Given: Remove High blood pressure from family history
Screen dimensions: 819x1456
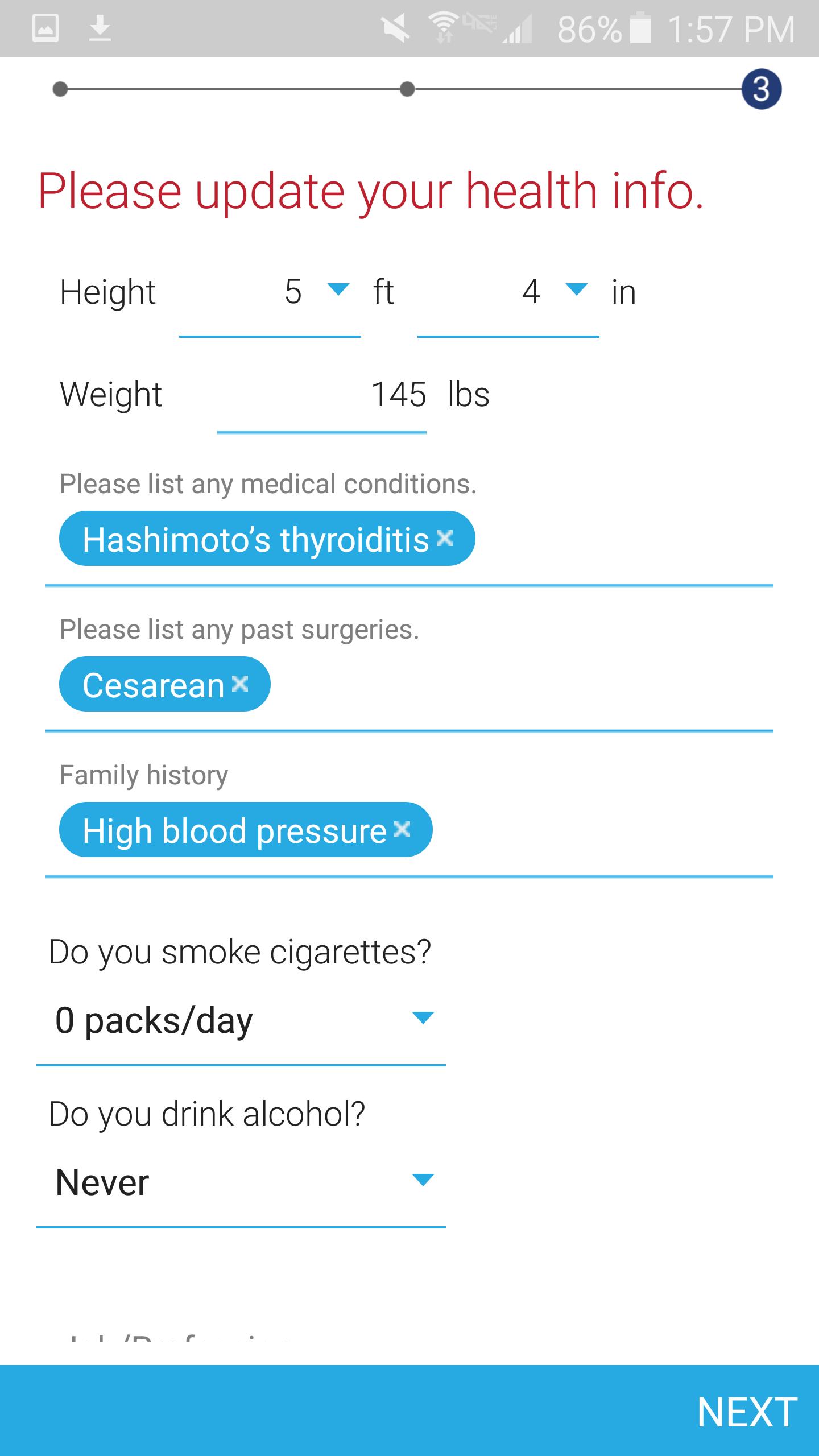Looking at the screenshot, I should (x=402, y=830).
